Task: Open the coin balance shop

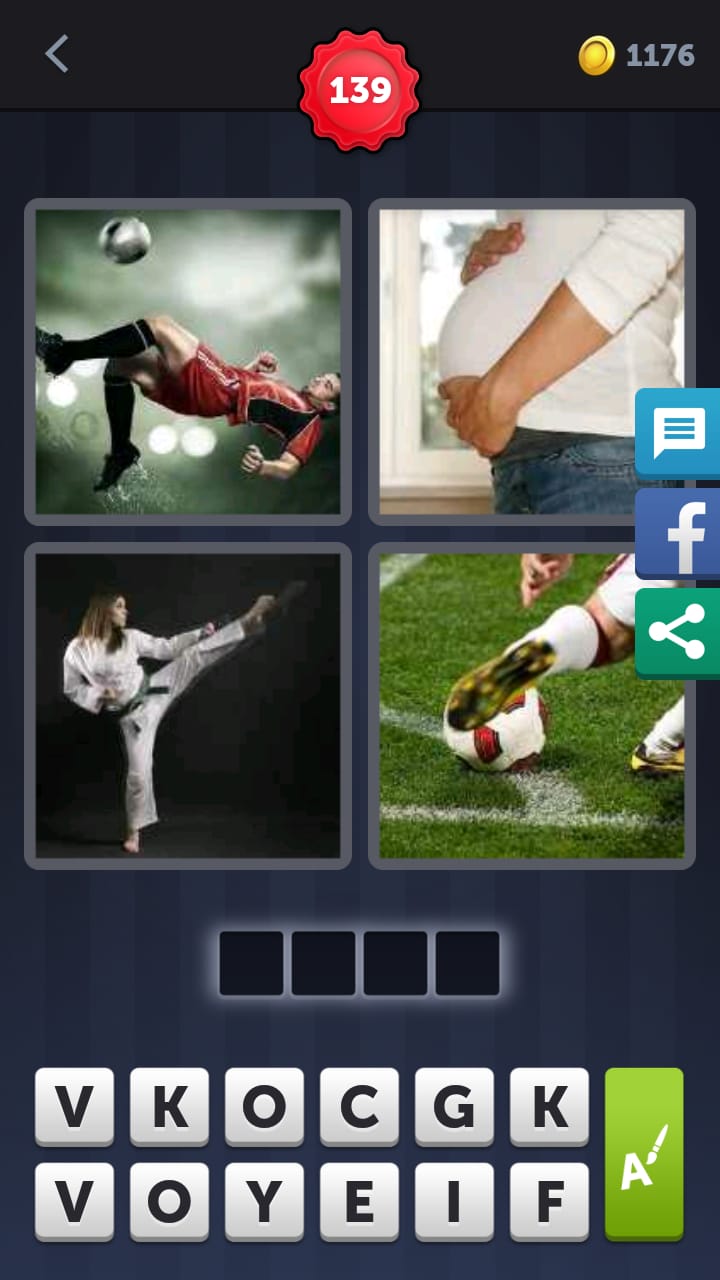Action: 637,55
